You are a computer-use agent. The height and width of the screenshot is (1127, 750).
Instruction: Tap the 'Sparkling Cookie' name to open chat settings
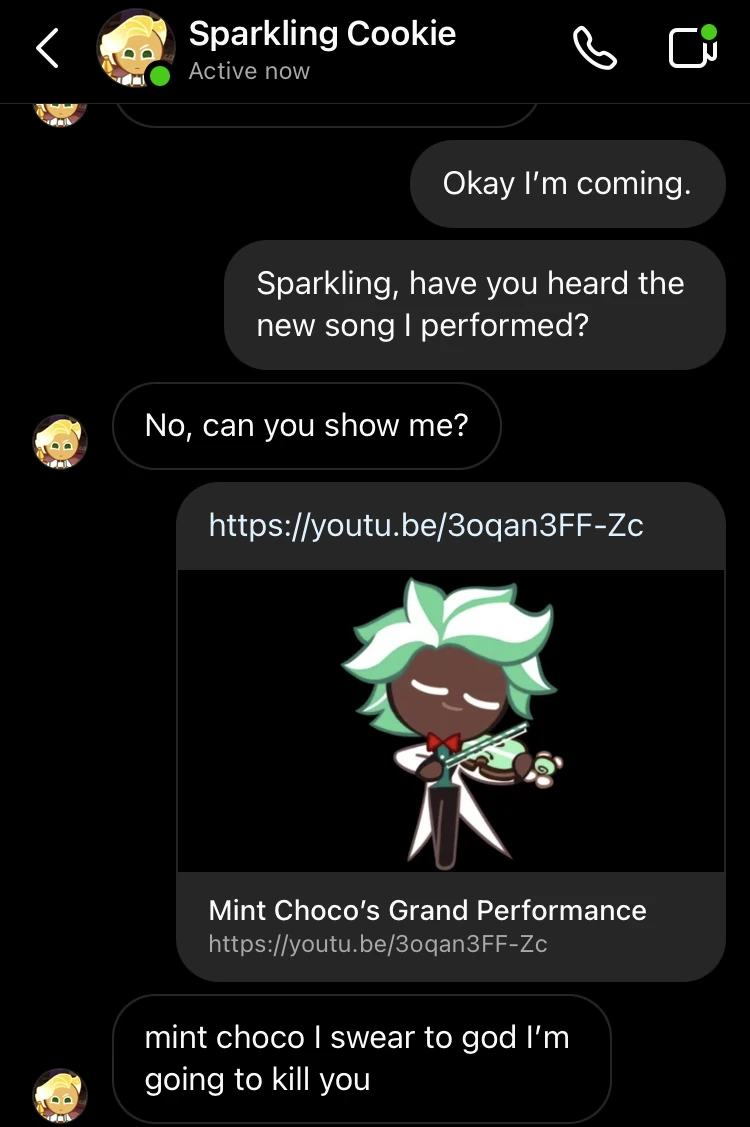coord(322,34)
